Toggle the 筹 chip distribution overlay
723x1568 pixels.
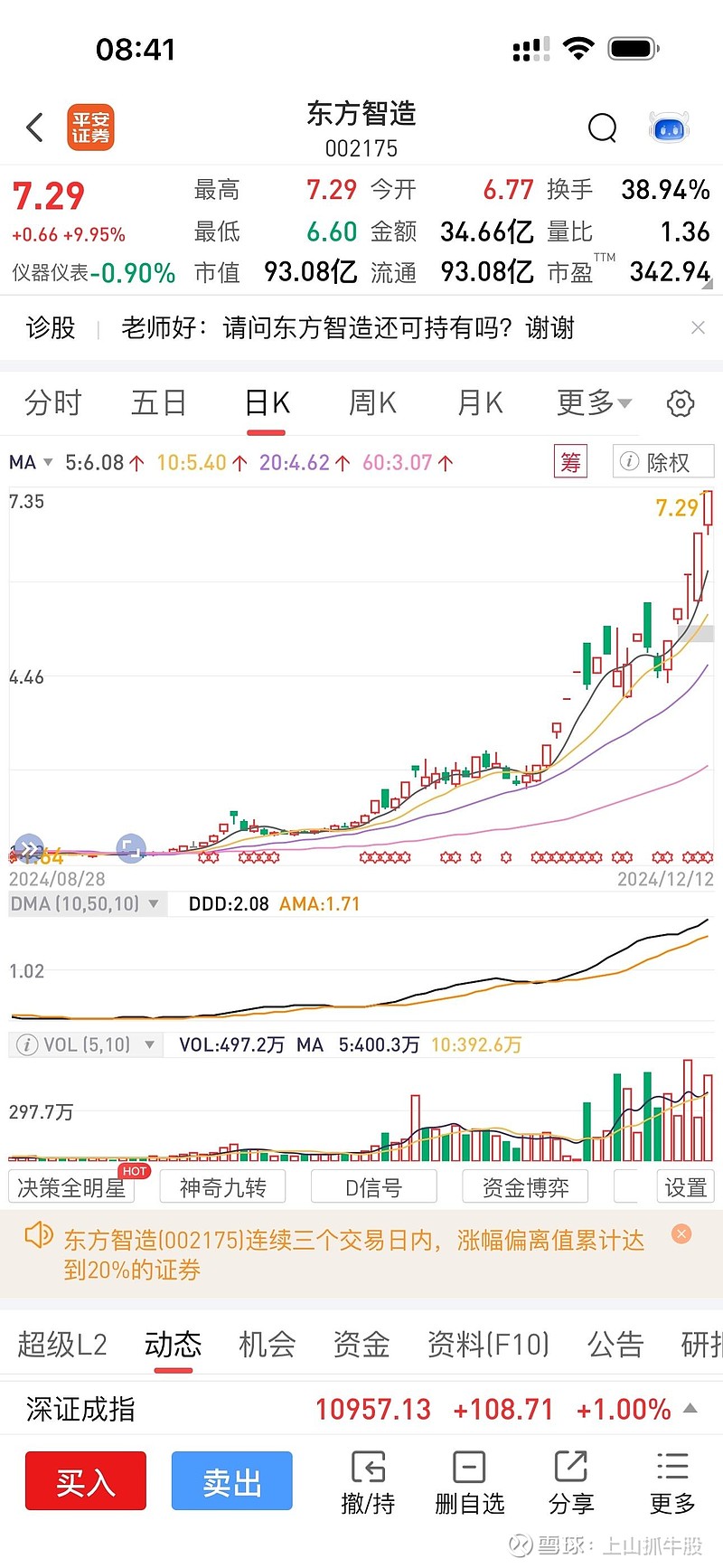569,461
